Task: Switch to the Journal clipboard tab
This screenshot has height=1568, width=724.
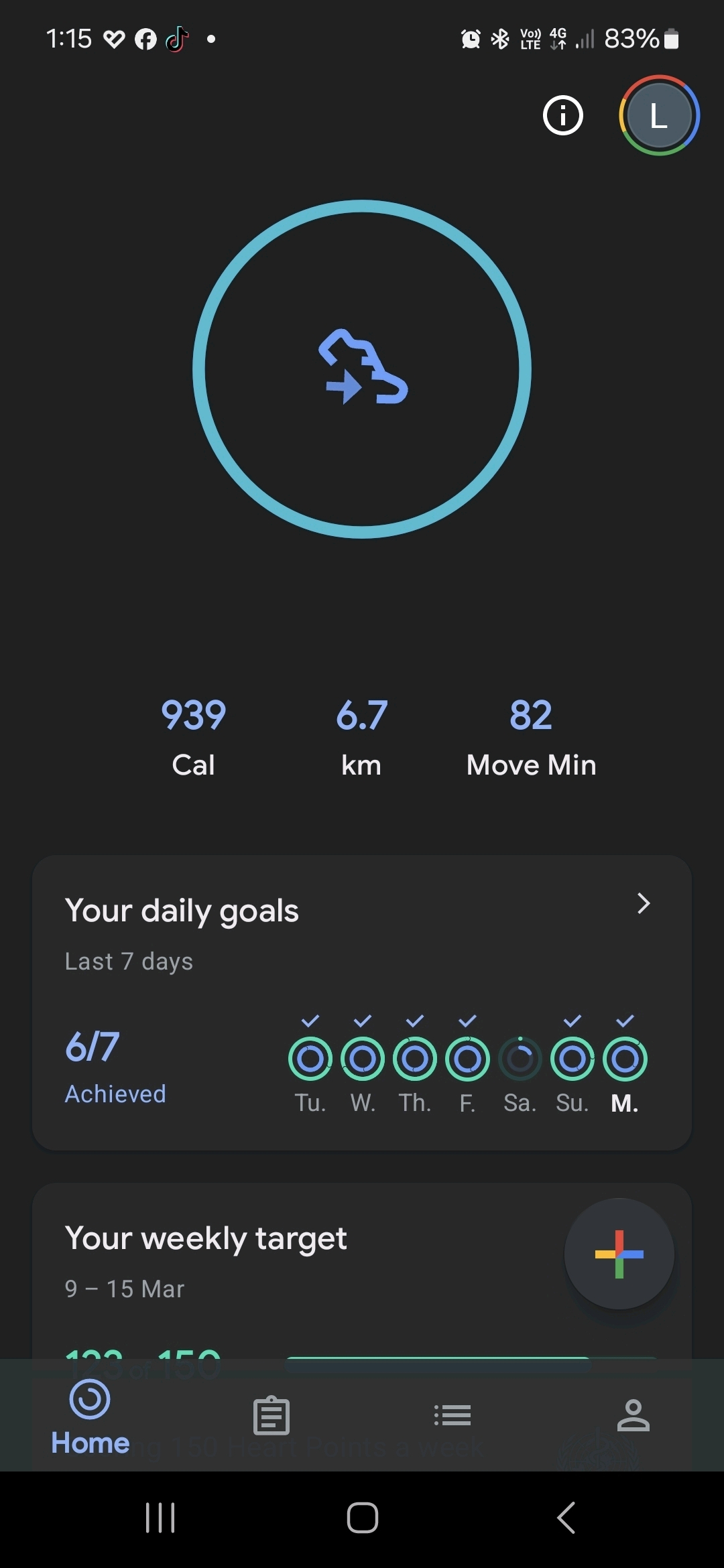Action: (271, 1416)
